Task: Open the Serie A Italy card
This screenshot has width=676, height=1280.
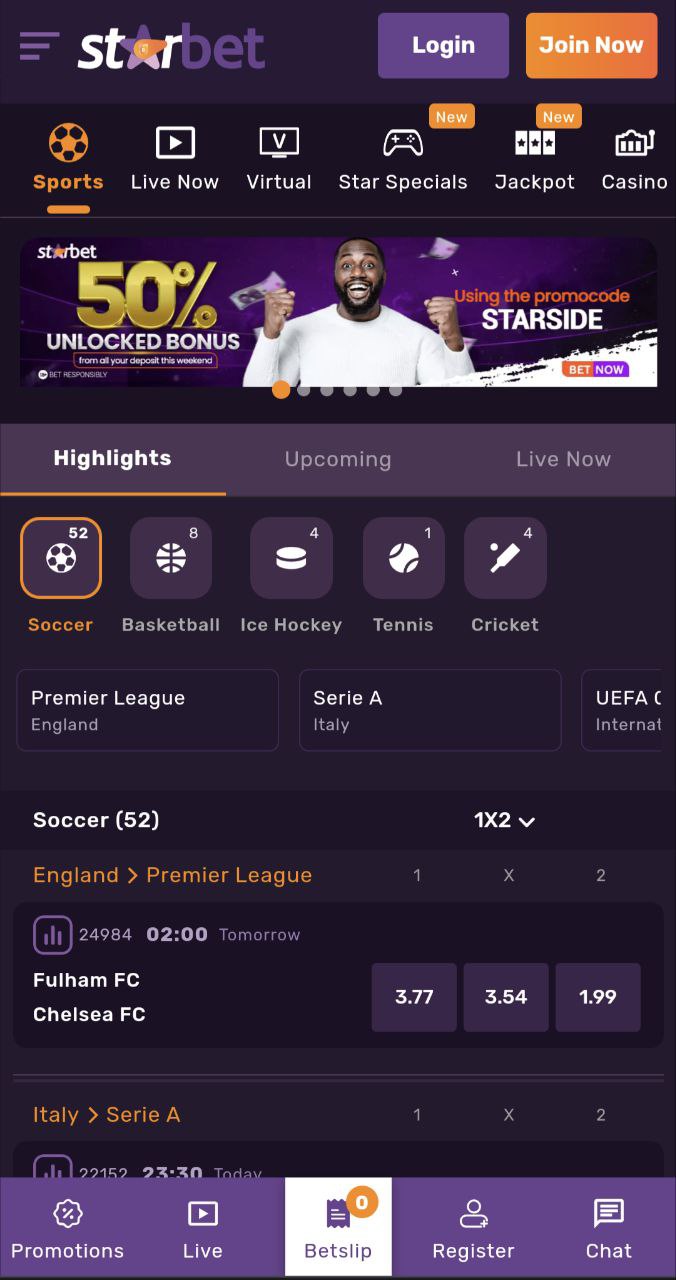Action: [x=429, y=710]
